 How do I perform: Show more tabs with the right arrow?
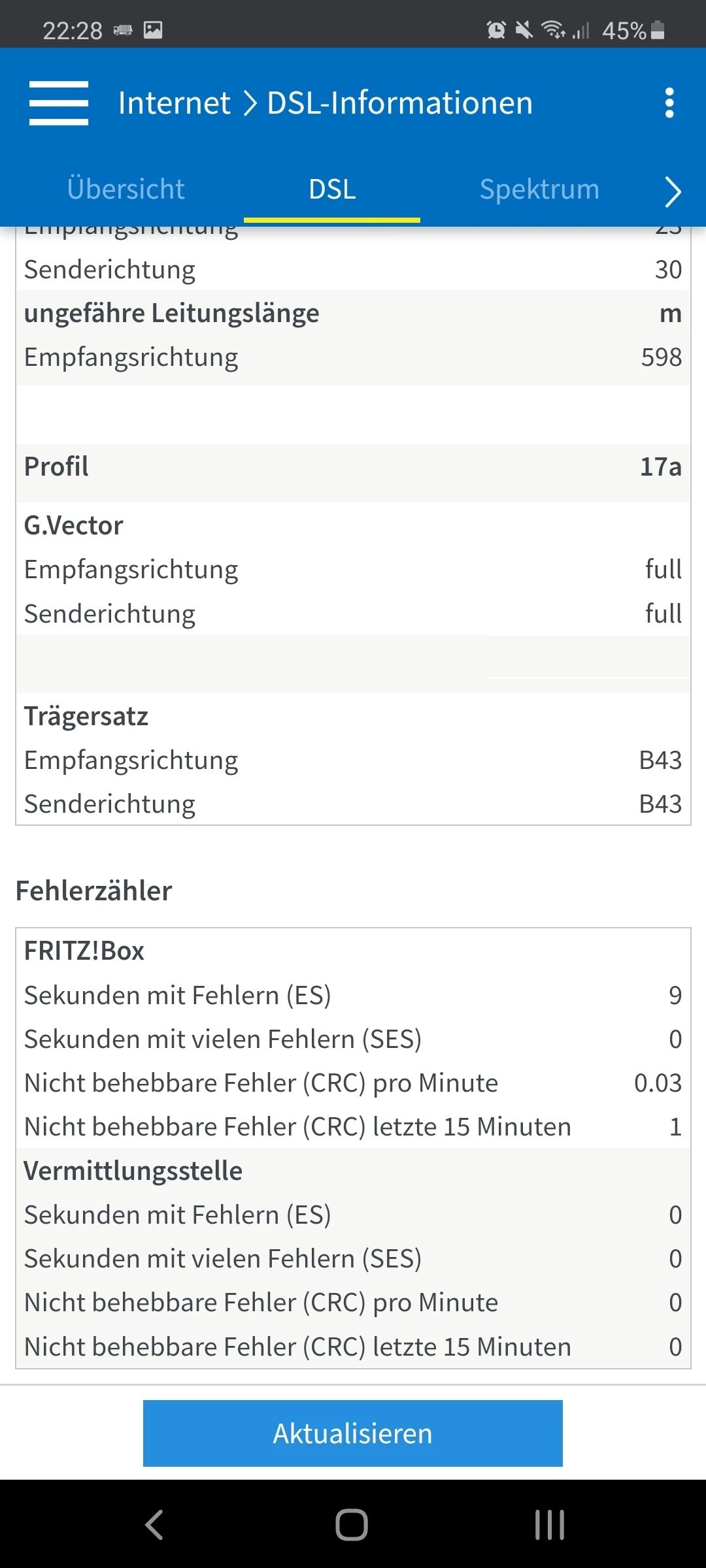673,191
